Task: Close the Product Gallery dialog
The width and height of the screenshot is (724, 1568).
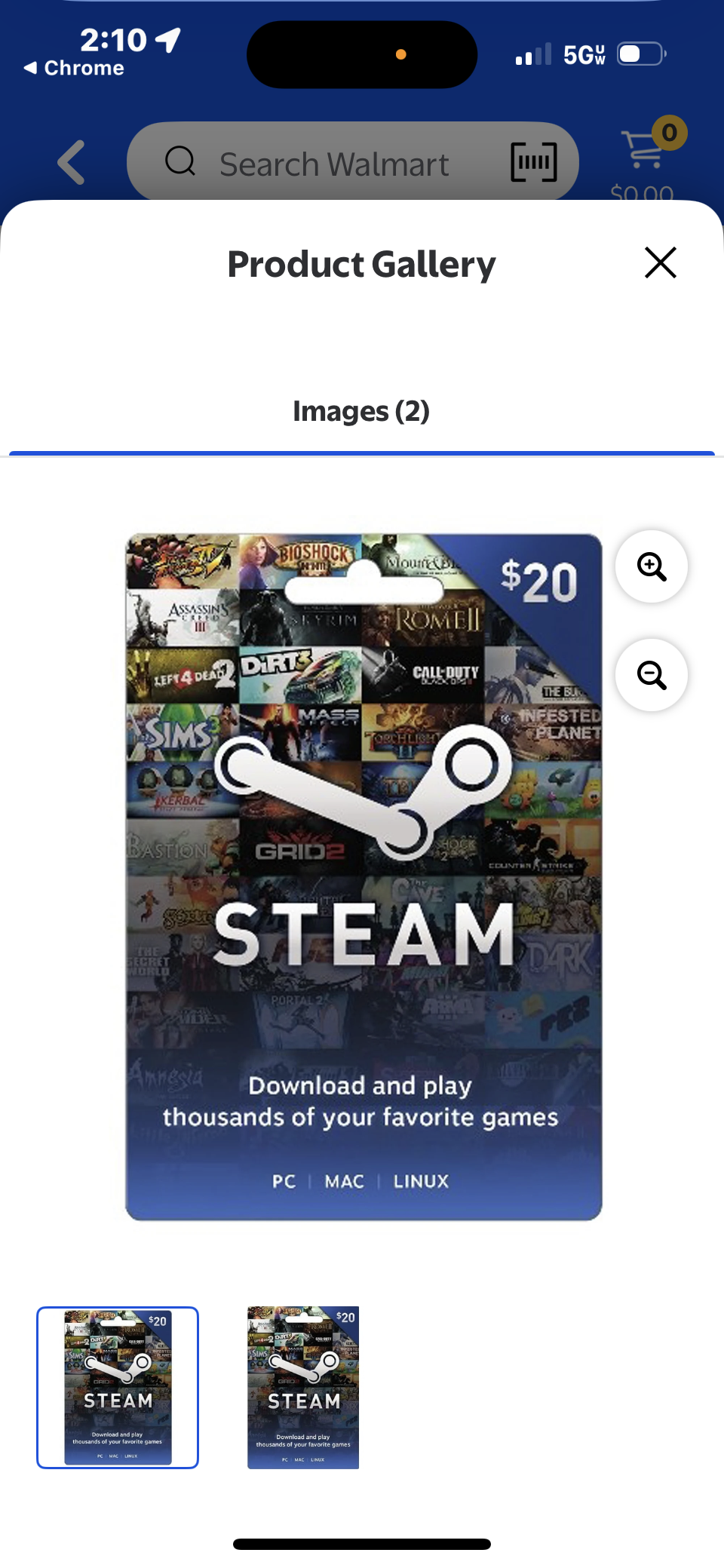Action: 660,262
